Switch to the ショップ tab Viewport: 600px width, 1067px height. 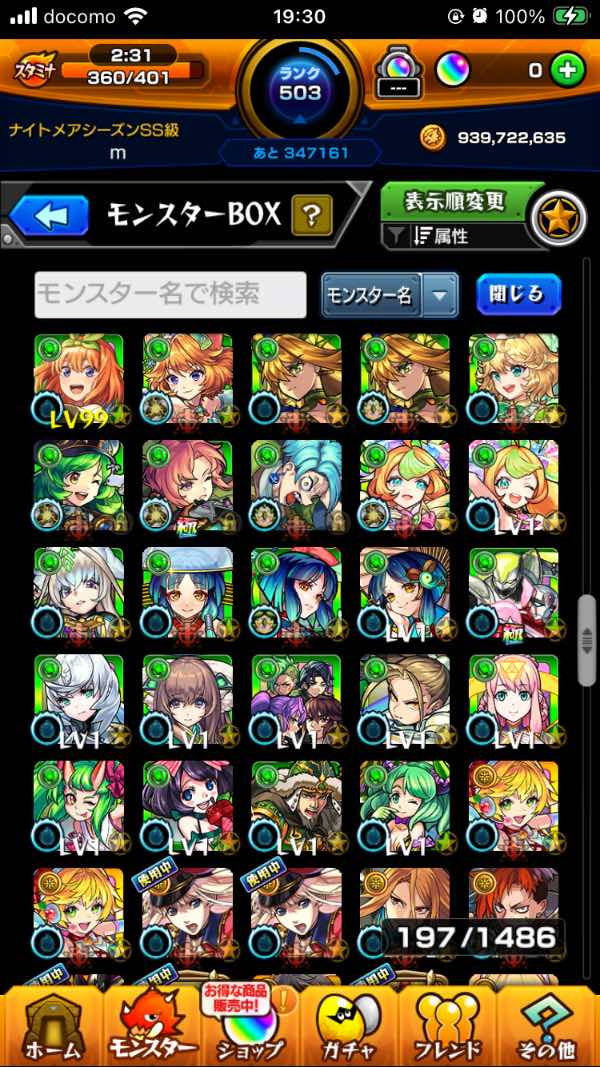click(x=250, y=1027)
